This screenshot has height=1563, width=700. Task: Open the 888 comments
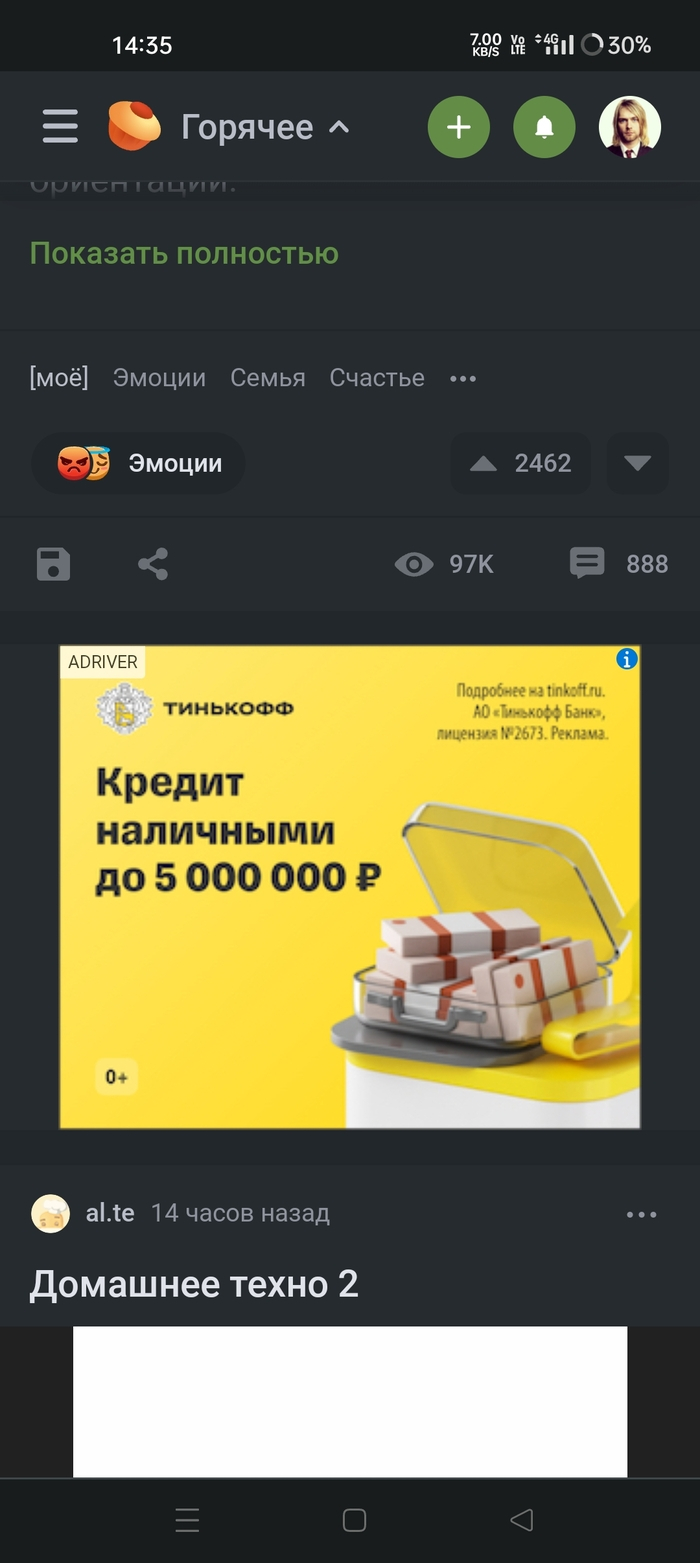(x=619, y=564)
